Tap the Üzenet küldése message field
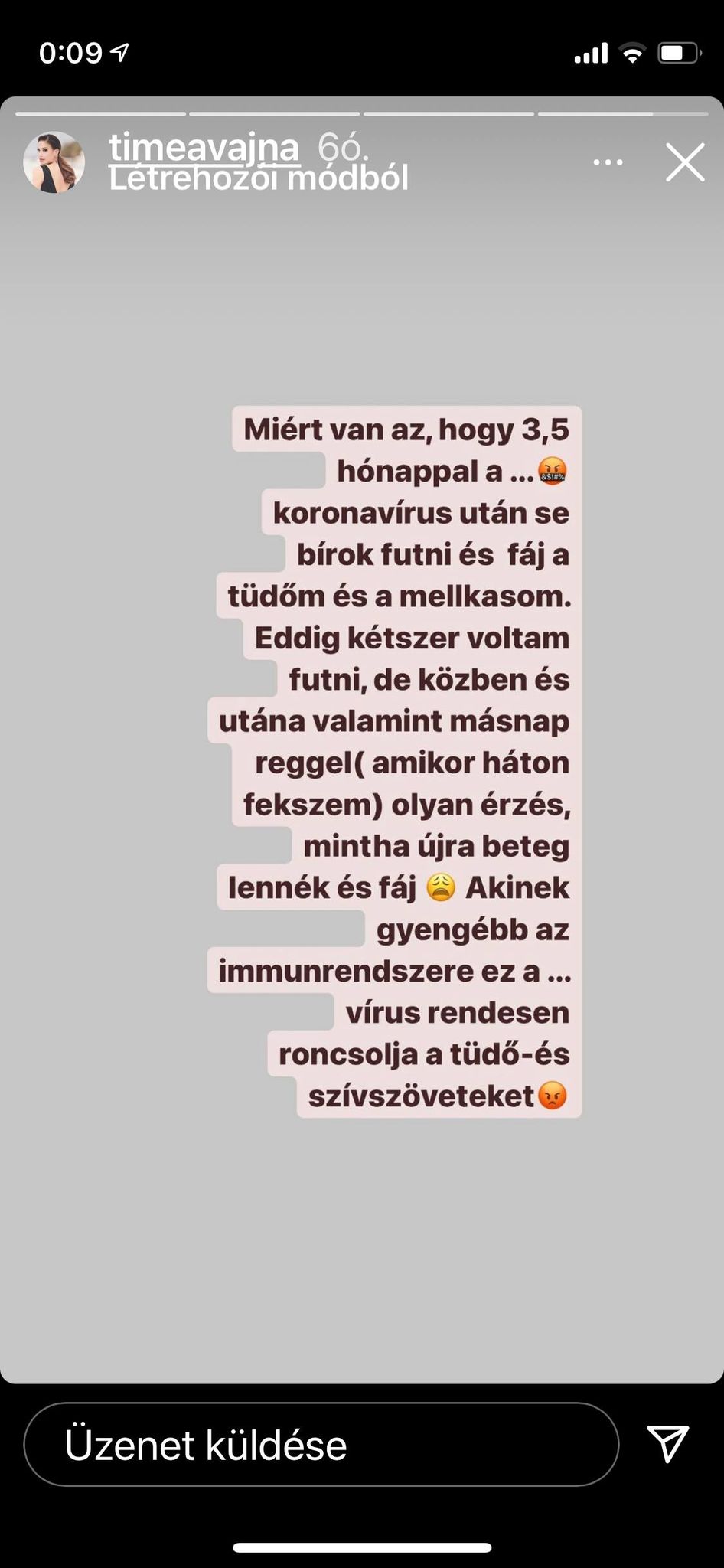 pos(321,1444)
